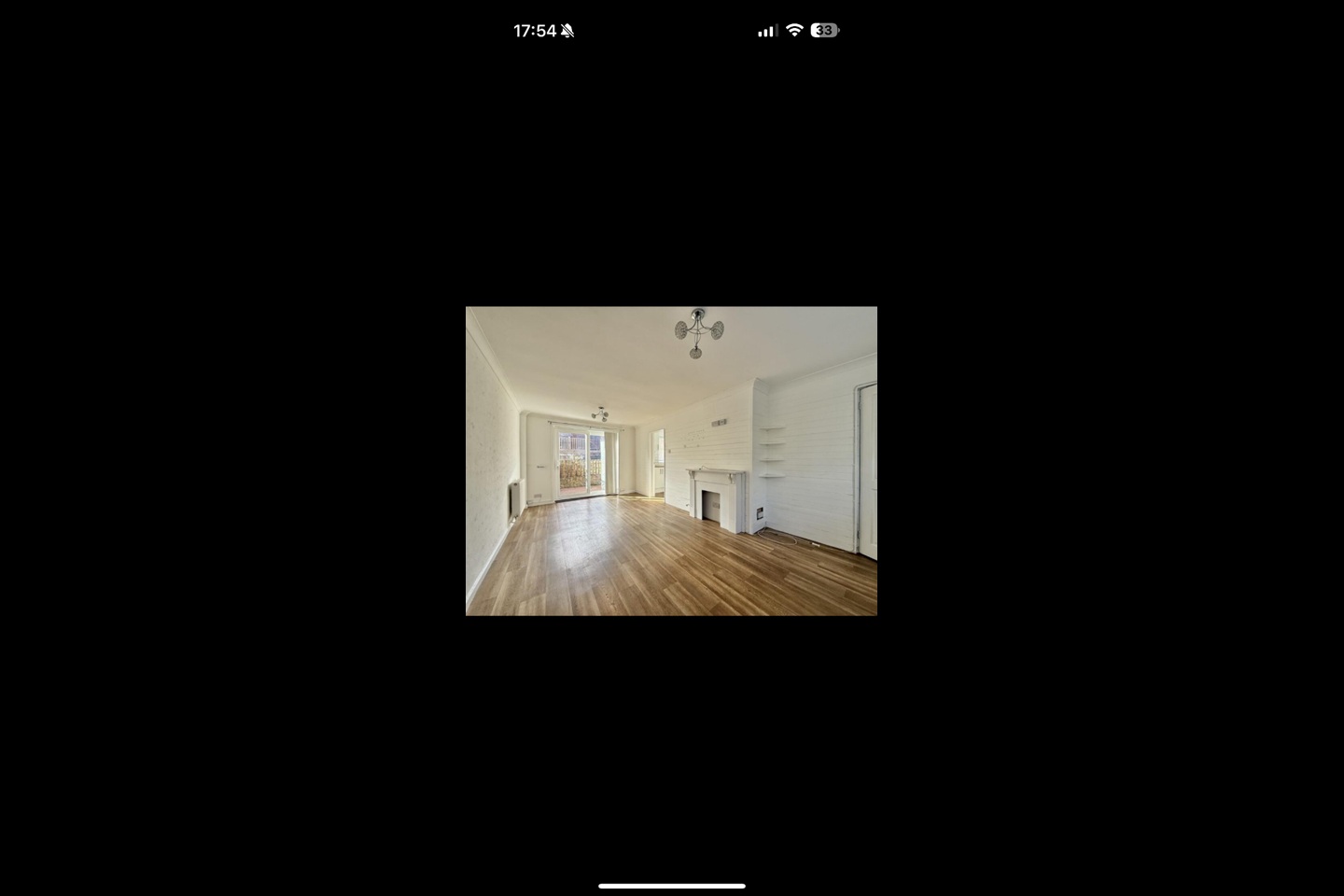Tap the living room photo to reveal controls
The width and height of the screenshot is (1344, 896).
pos(671,461)
